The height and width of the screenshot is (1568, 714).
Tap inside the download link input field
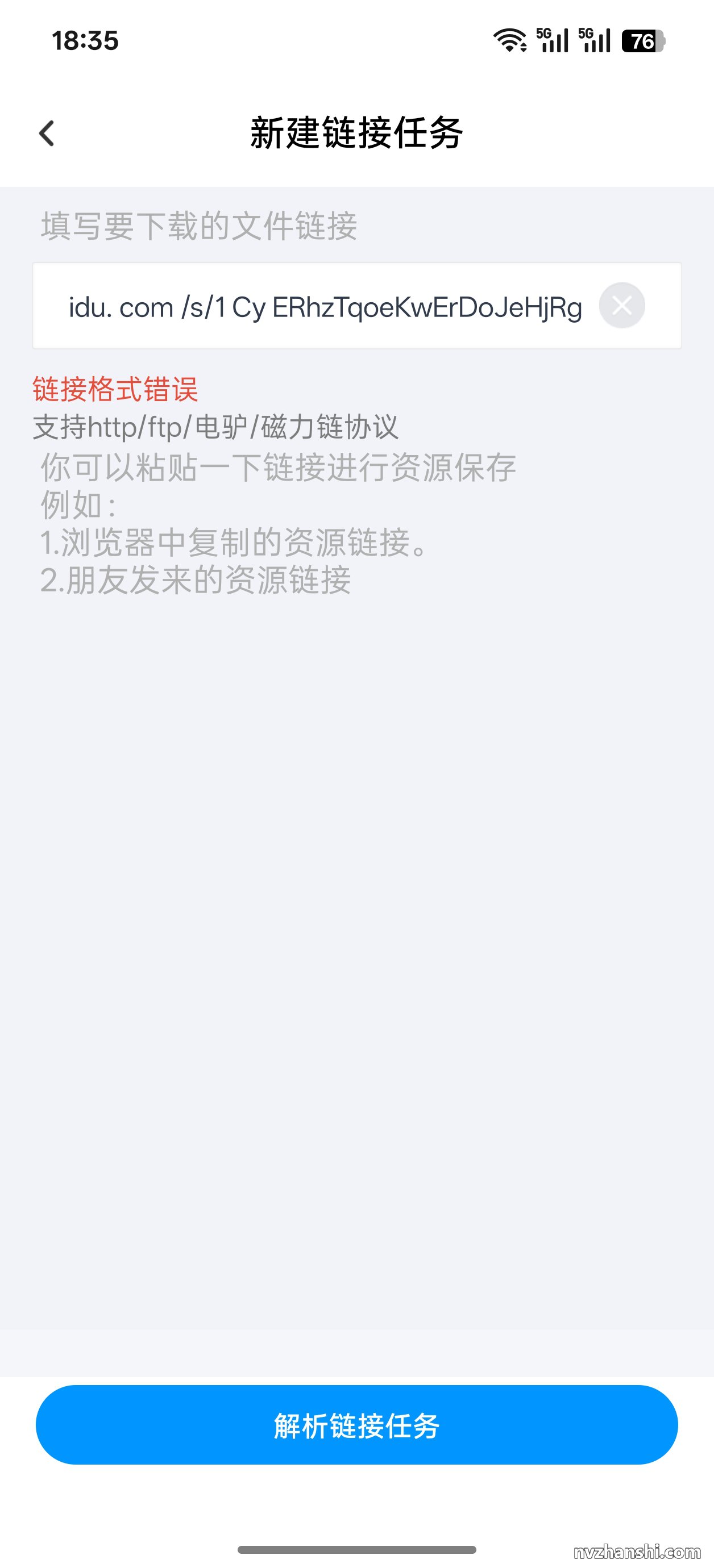[357, 306]
